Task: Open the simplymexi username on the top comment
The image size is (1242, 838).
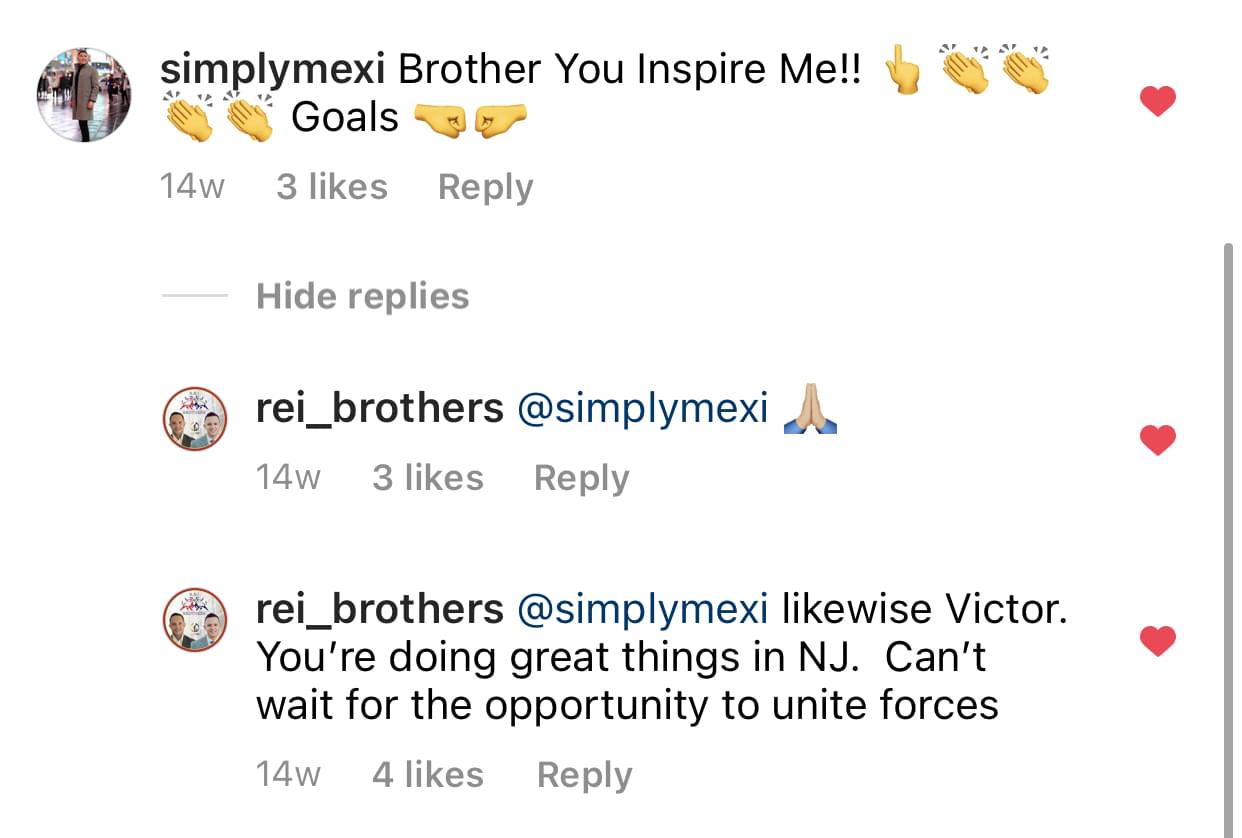Action: click(272, 70)
